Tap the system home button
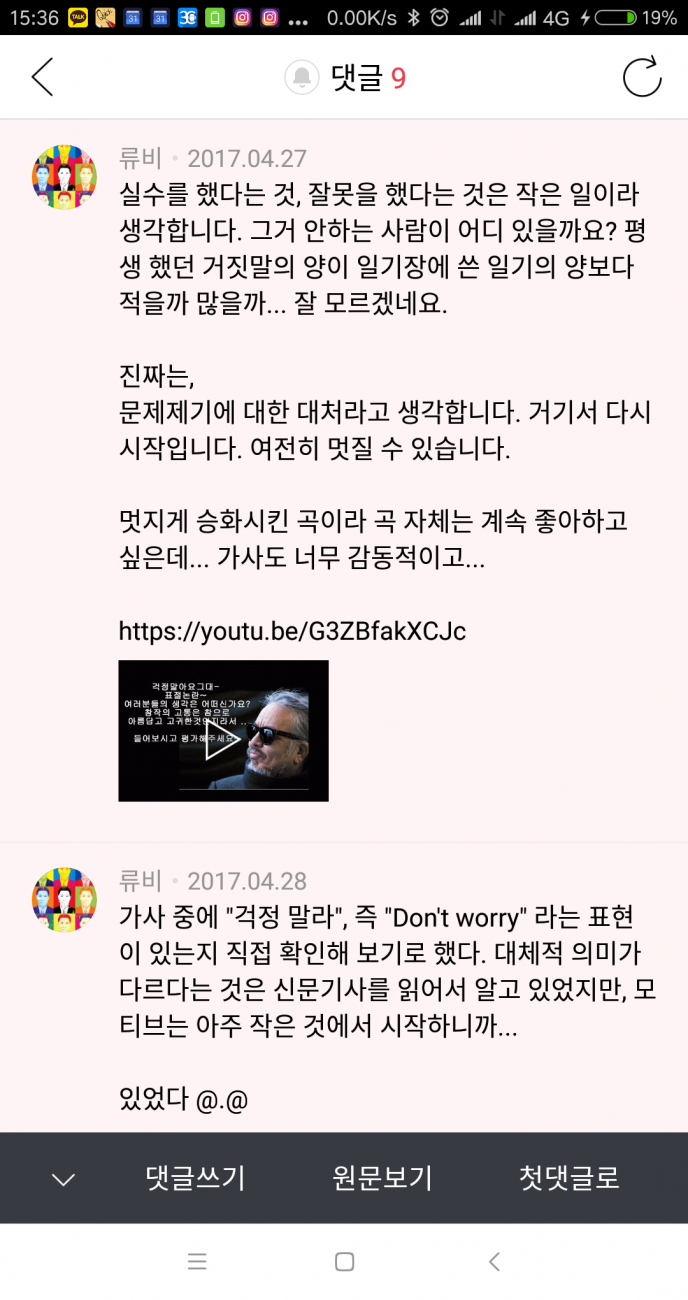 (344, 1262)
